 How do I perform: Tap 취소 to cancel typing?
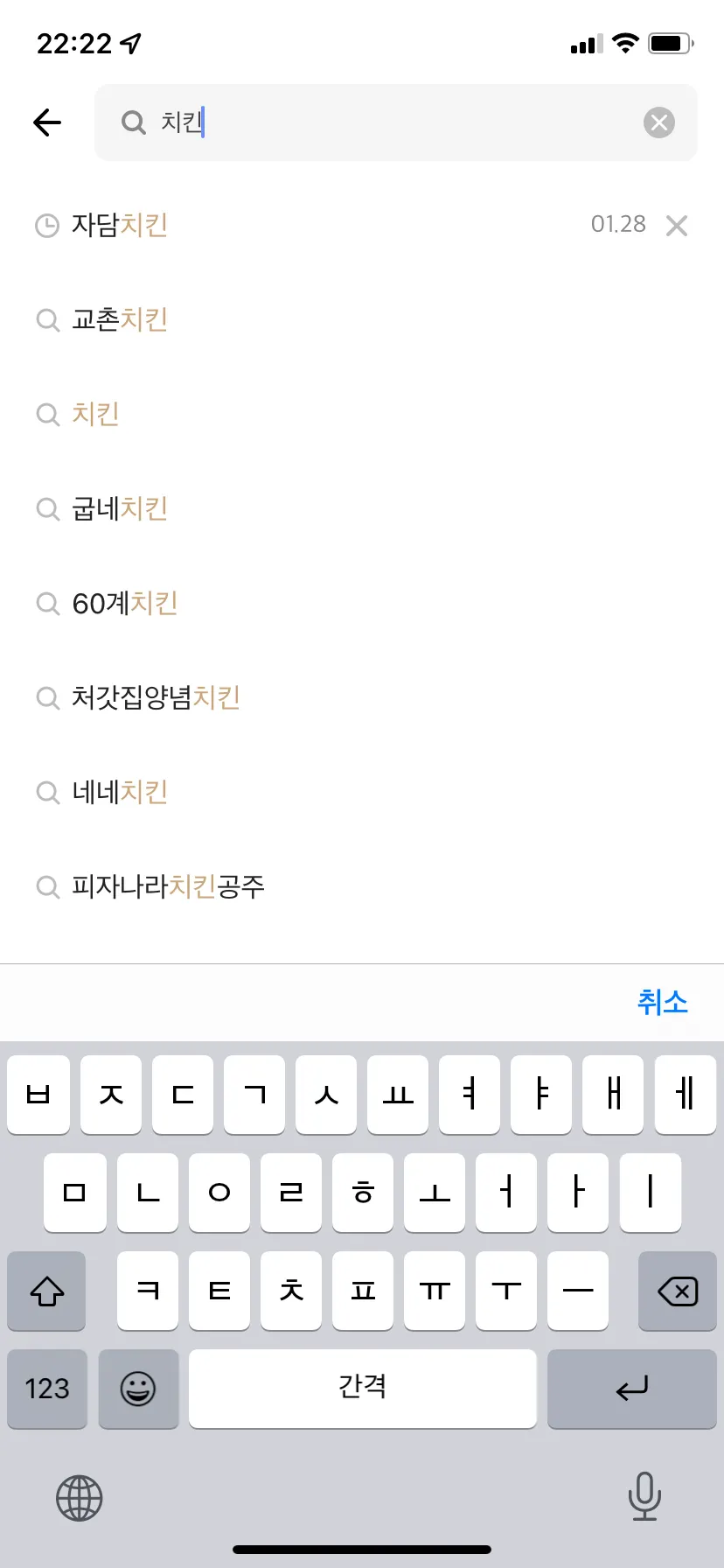tap(662, 1002)
